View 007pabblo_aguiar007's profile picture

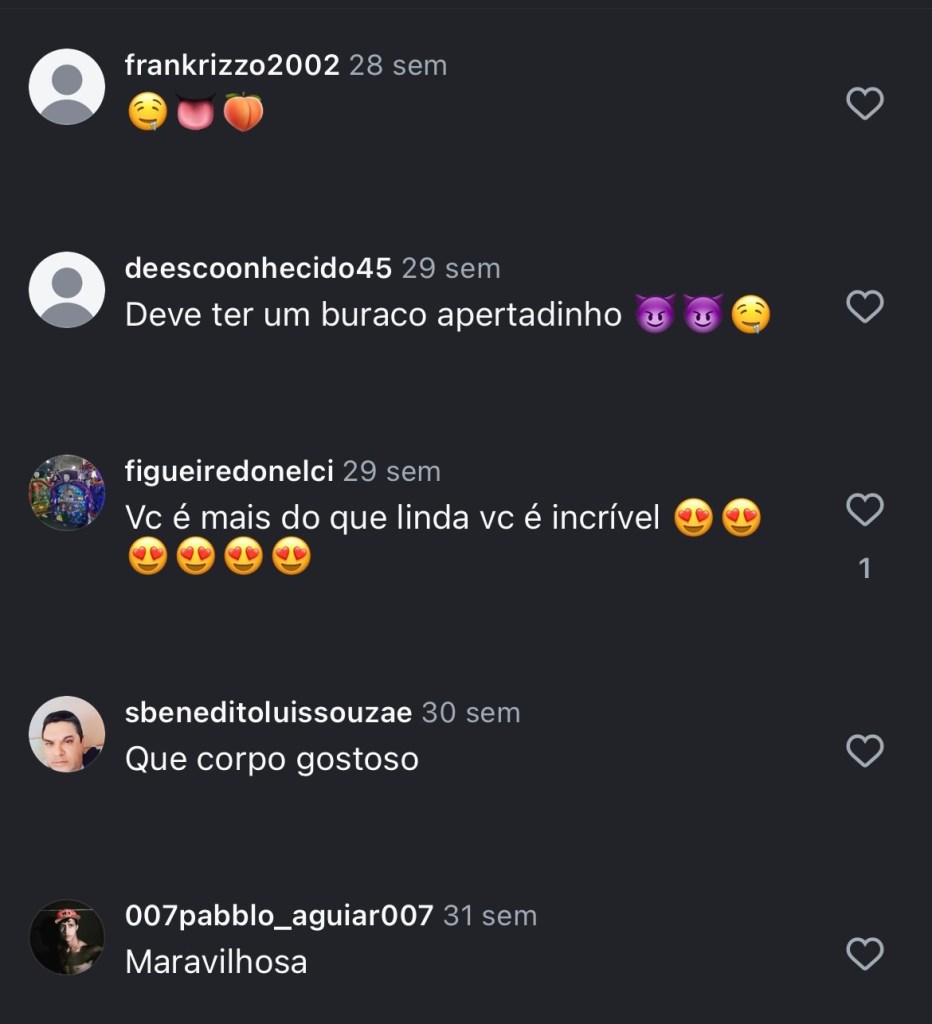[x=67, y=937]
